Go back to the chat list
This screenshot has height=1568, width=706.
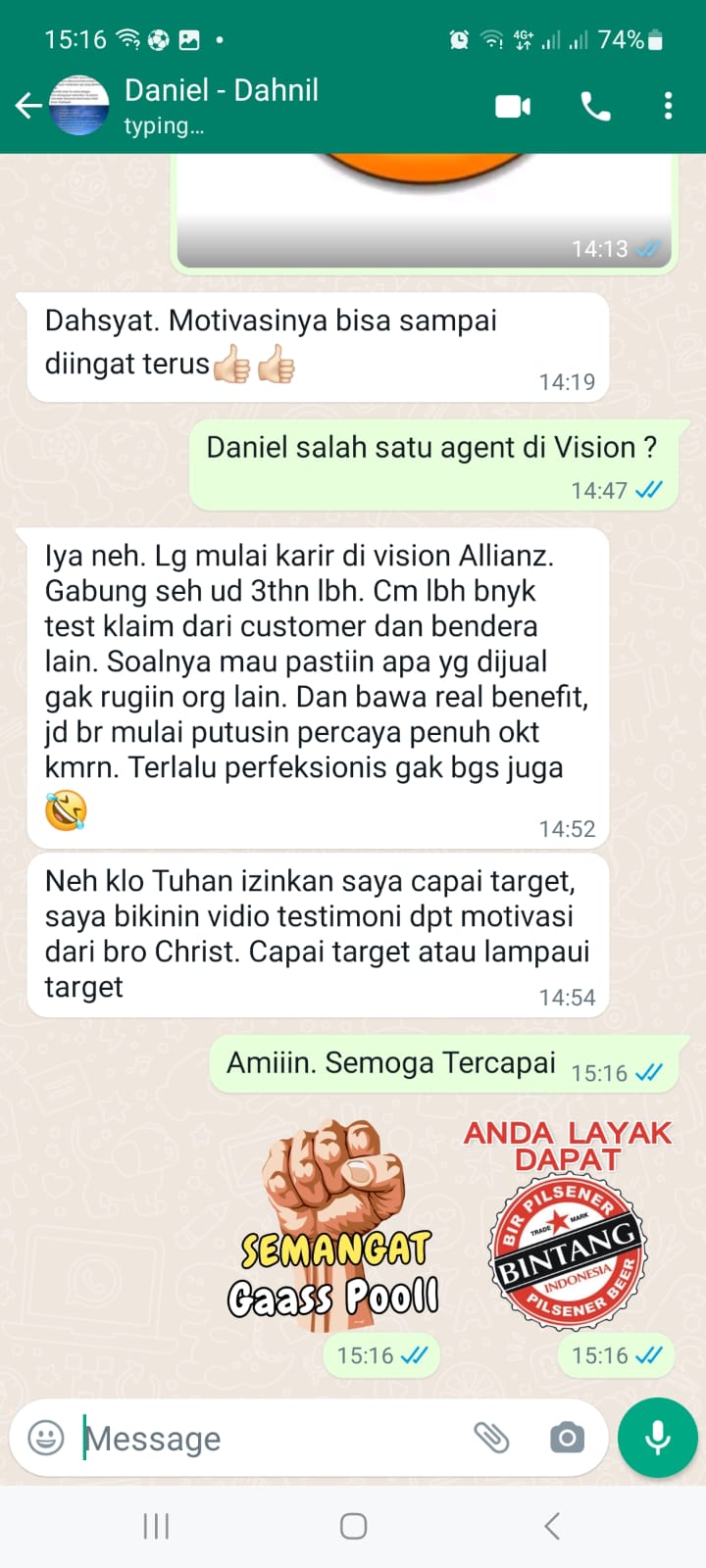click(29, 106)
